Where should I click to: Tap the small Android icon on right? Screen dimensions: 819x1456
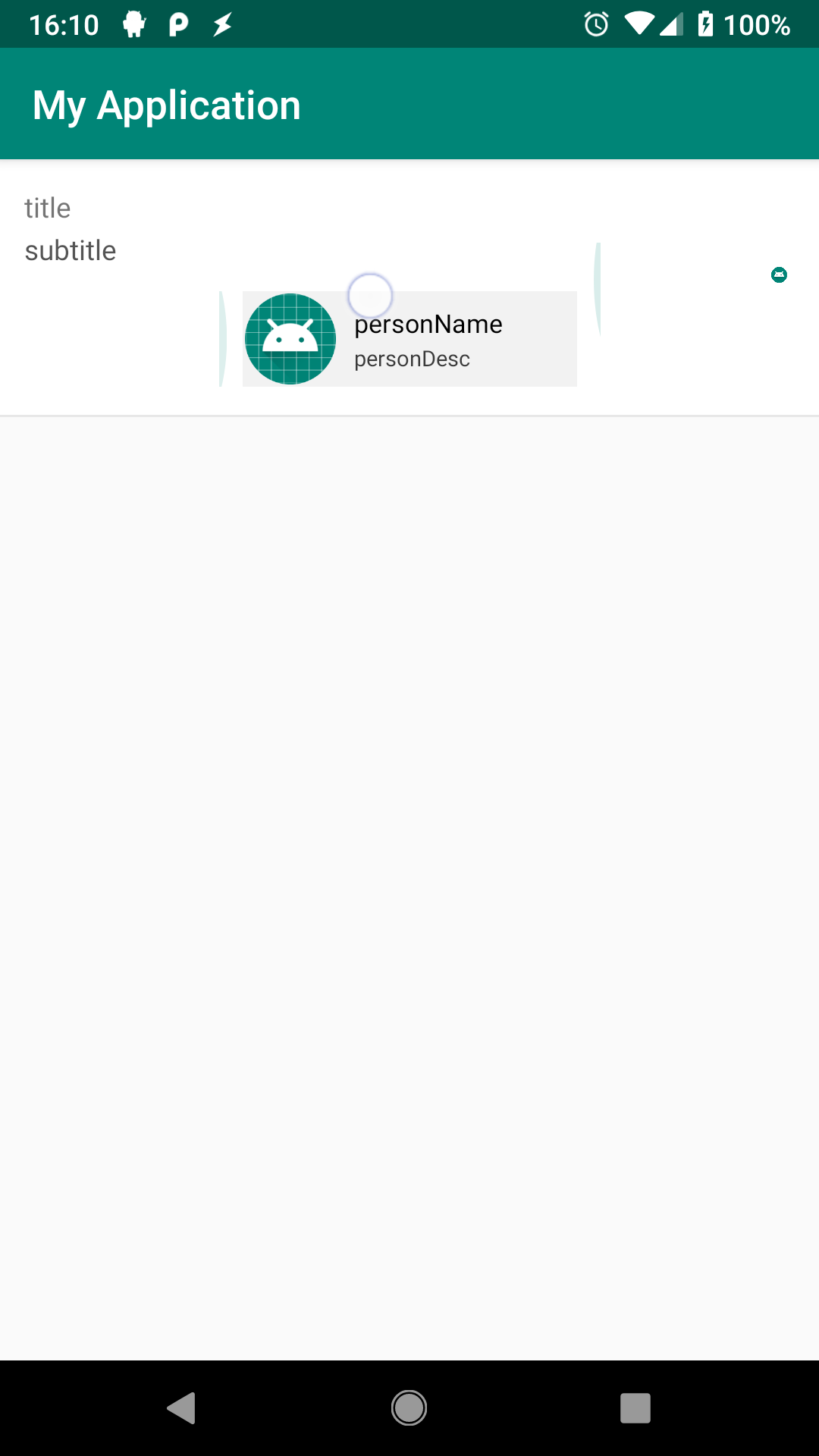coord(779,275)
